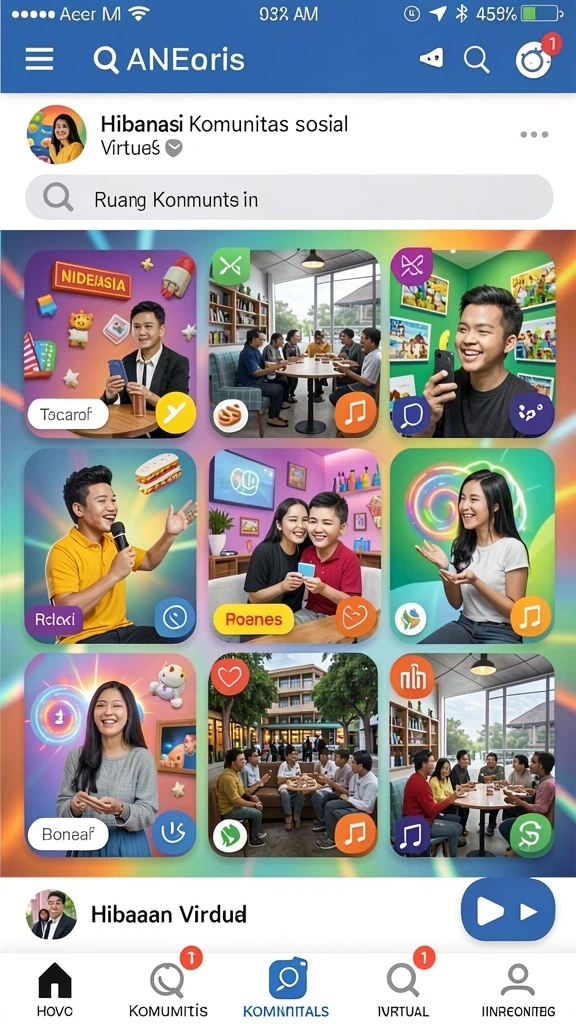
Task: Switch to the Hovc home tab
Action: (x=55, y=989)
